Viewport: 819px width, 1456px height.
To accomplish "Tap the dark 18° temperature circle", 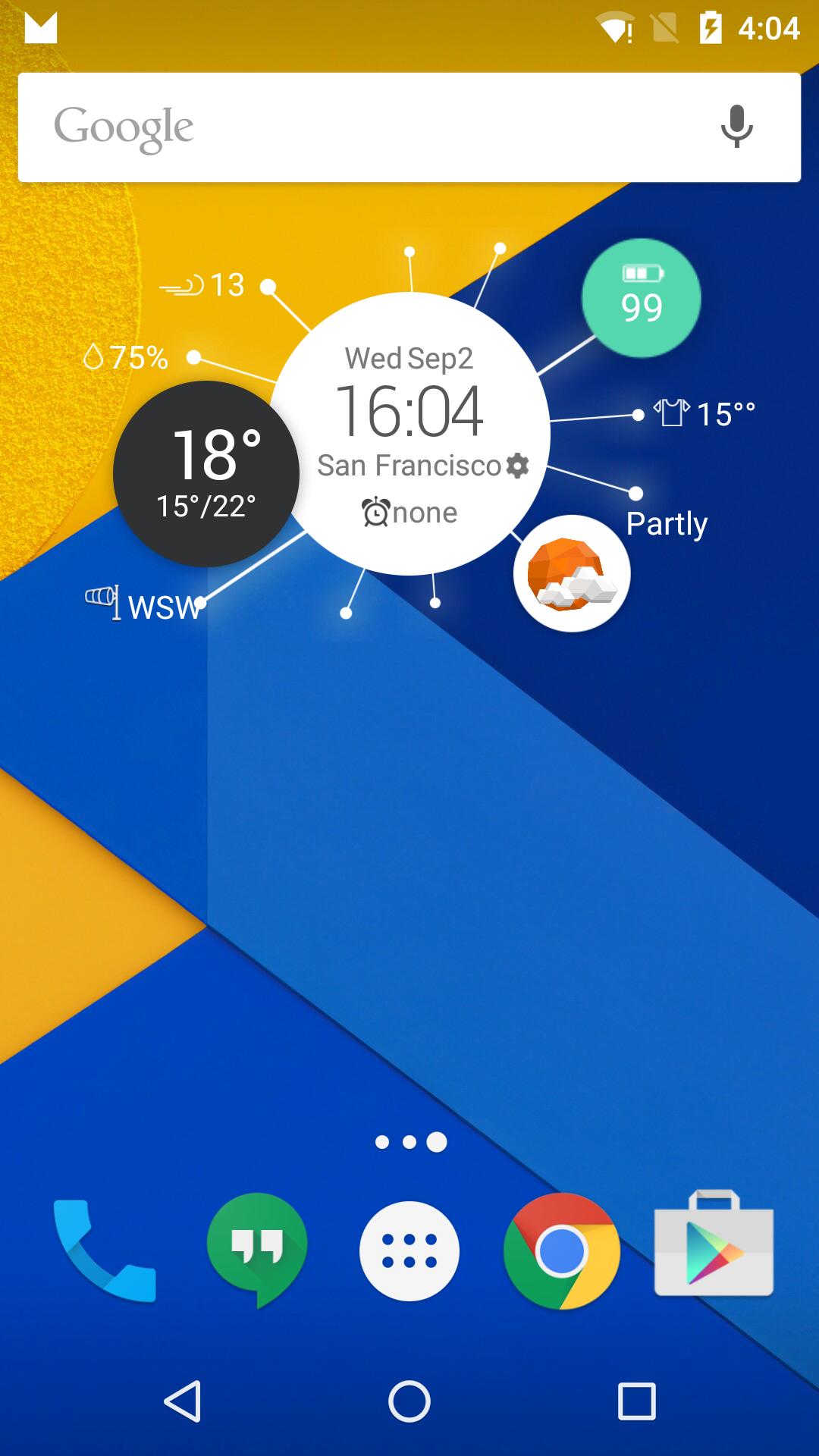I will tap(210, 470).
